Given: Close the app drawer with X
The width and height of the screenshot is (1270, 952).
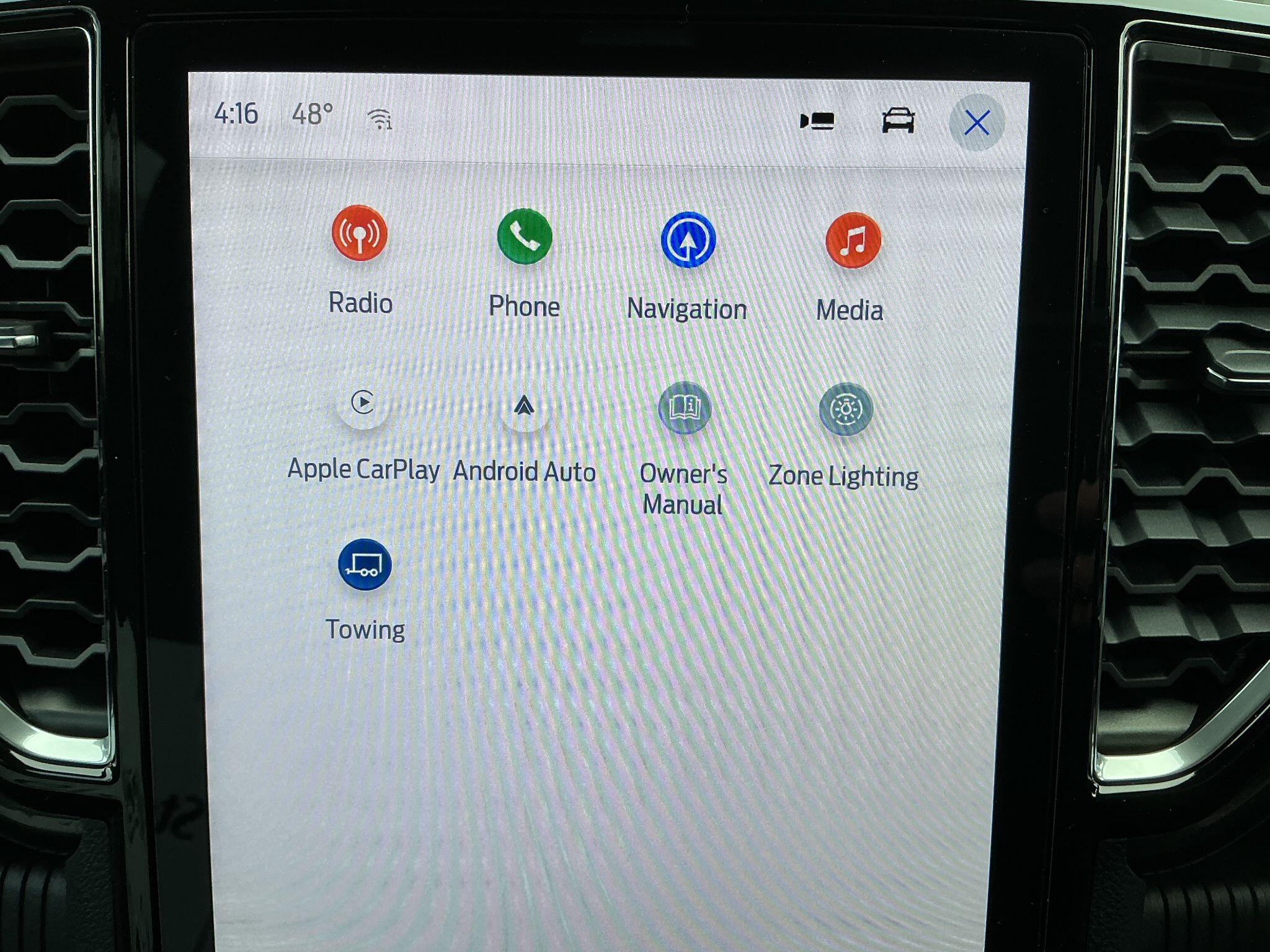Looking at the screenshot, I should [977, 123].
